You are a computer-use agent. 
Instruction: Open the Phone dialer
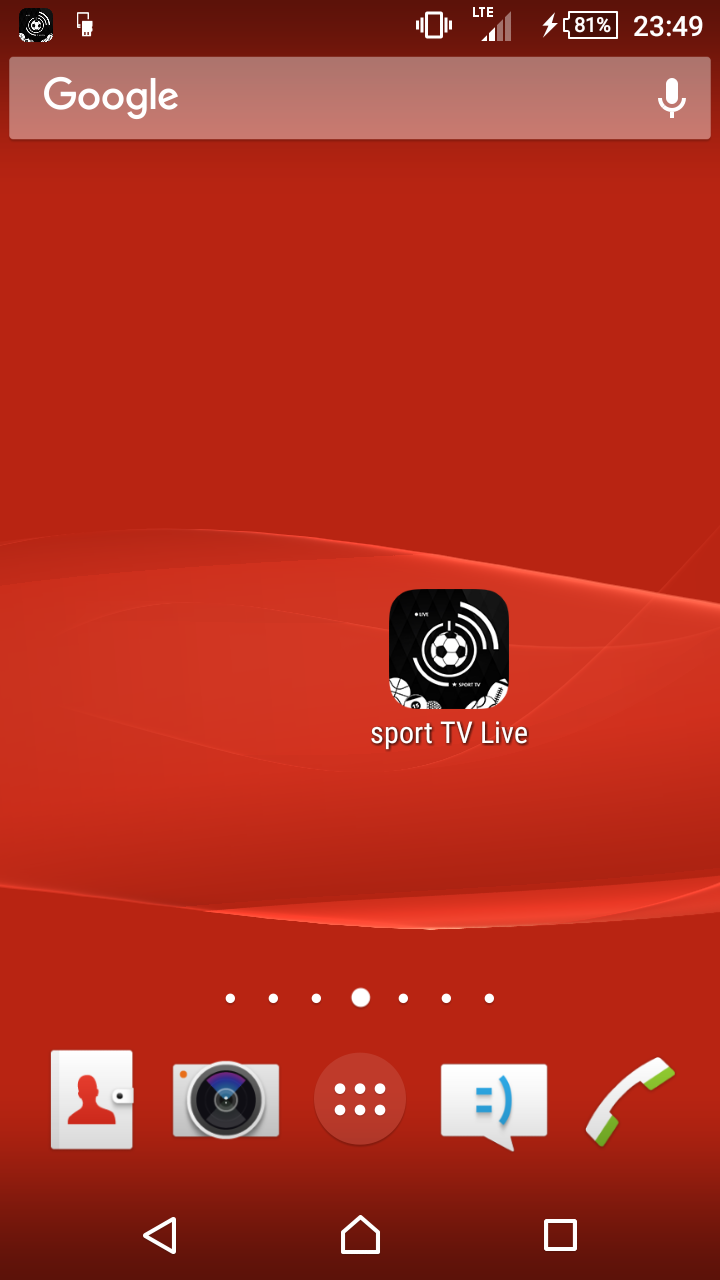[x=629, y=1100]
